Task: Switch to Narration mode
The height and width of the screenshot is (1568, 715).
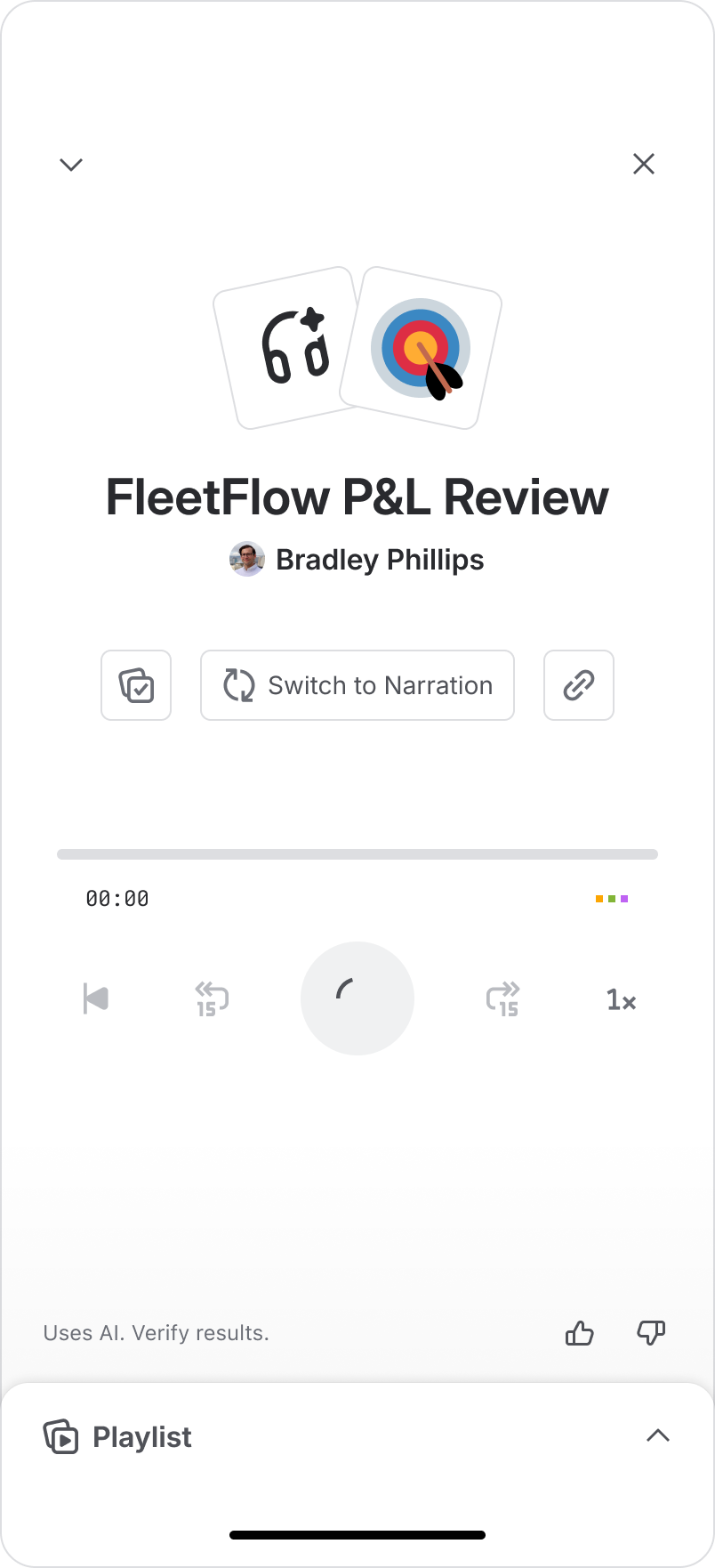Action: 357,685
